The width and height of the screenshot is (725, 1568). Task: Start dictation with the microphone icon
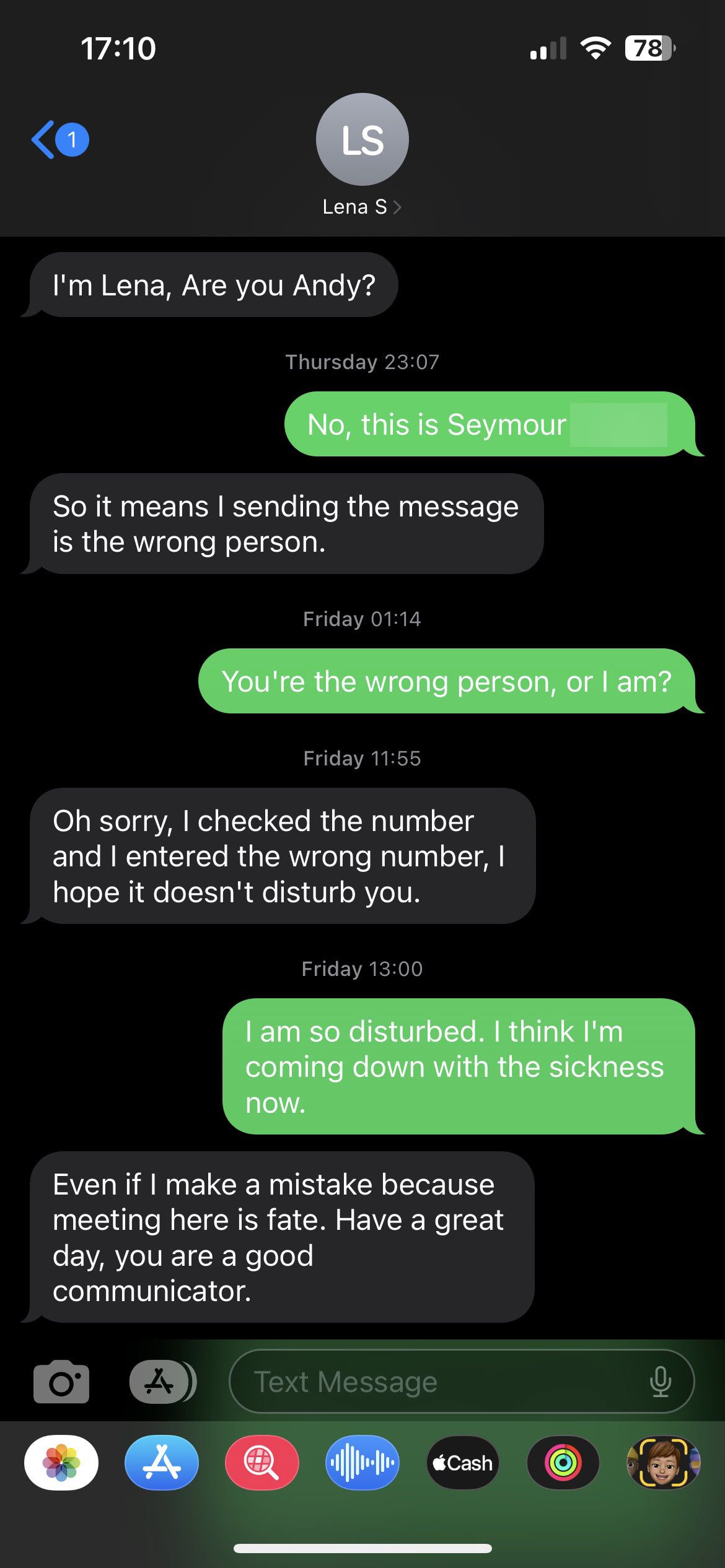[x=661, y=1382]
